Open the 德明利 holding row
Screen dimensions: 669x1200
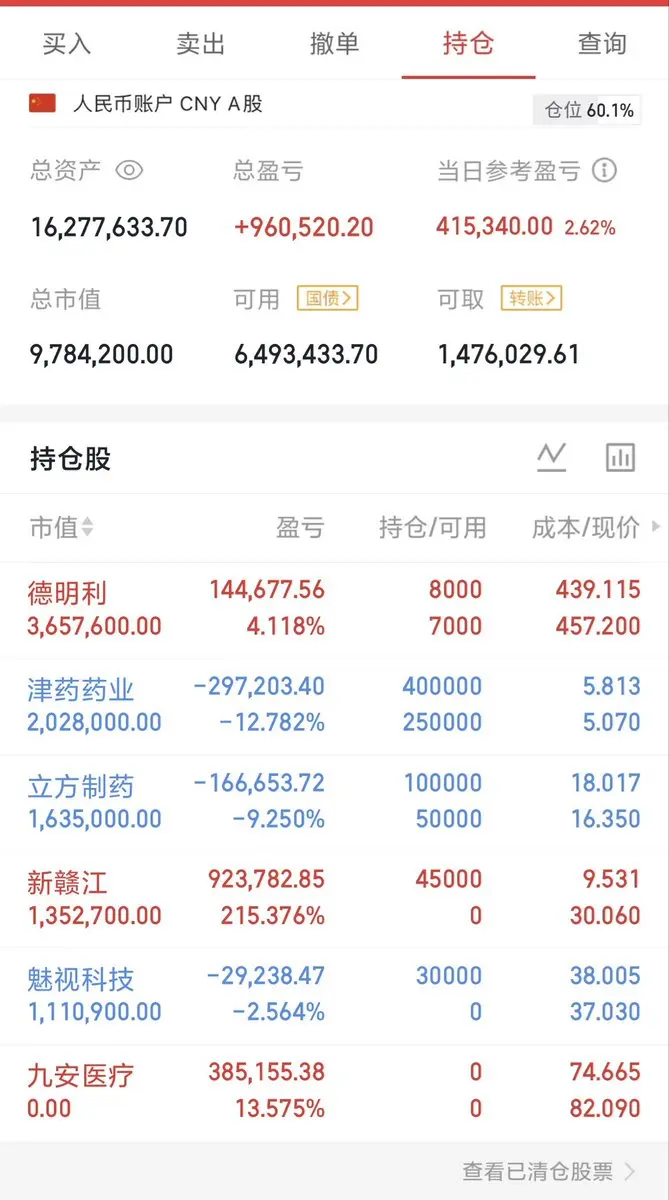pyautogui.click(x=334, y=608)
